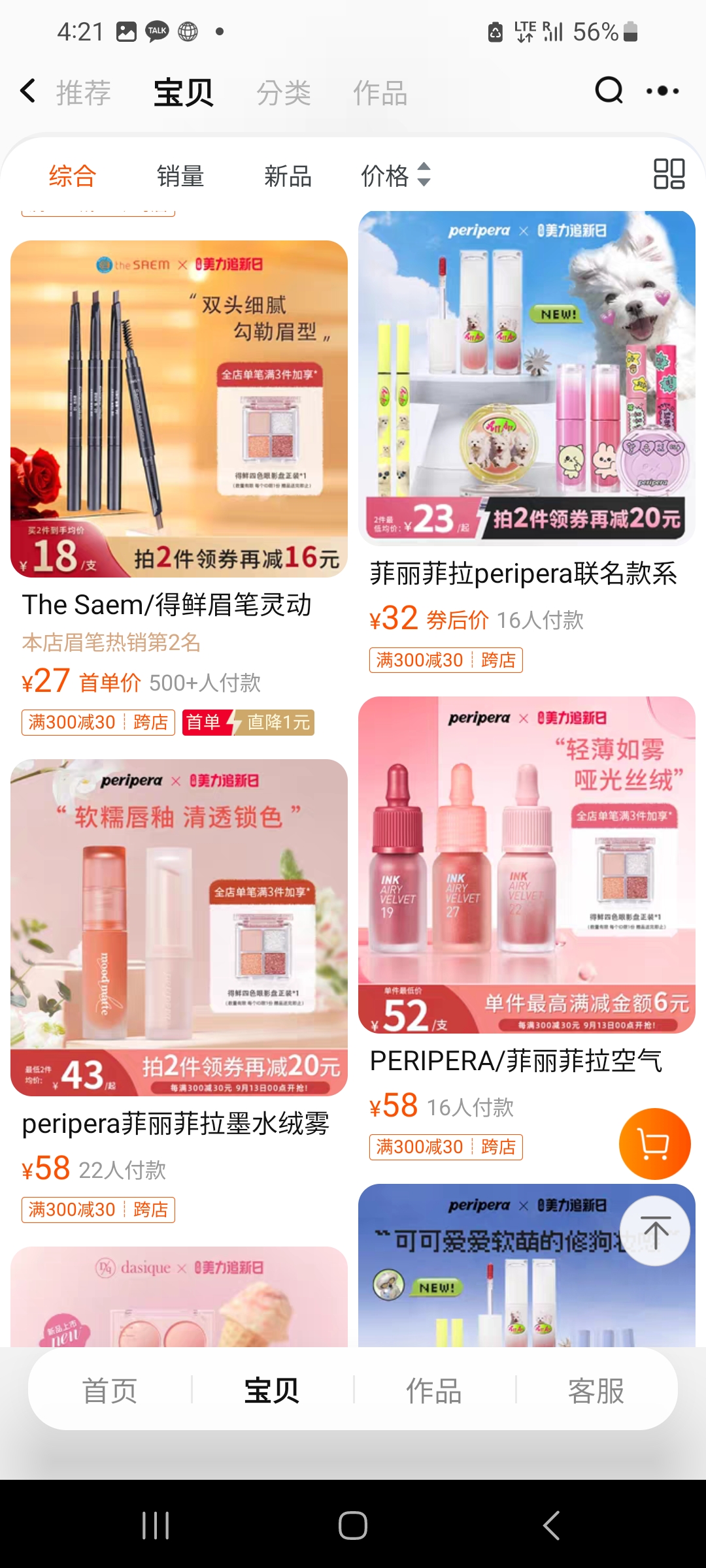This screenshot has width=706, height=1568.
Task: Open recent apps from system navigation bar
Action: 156,1526
